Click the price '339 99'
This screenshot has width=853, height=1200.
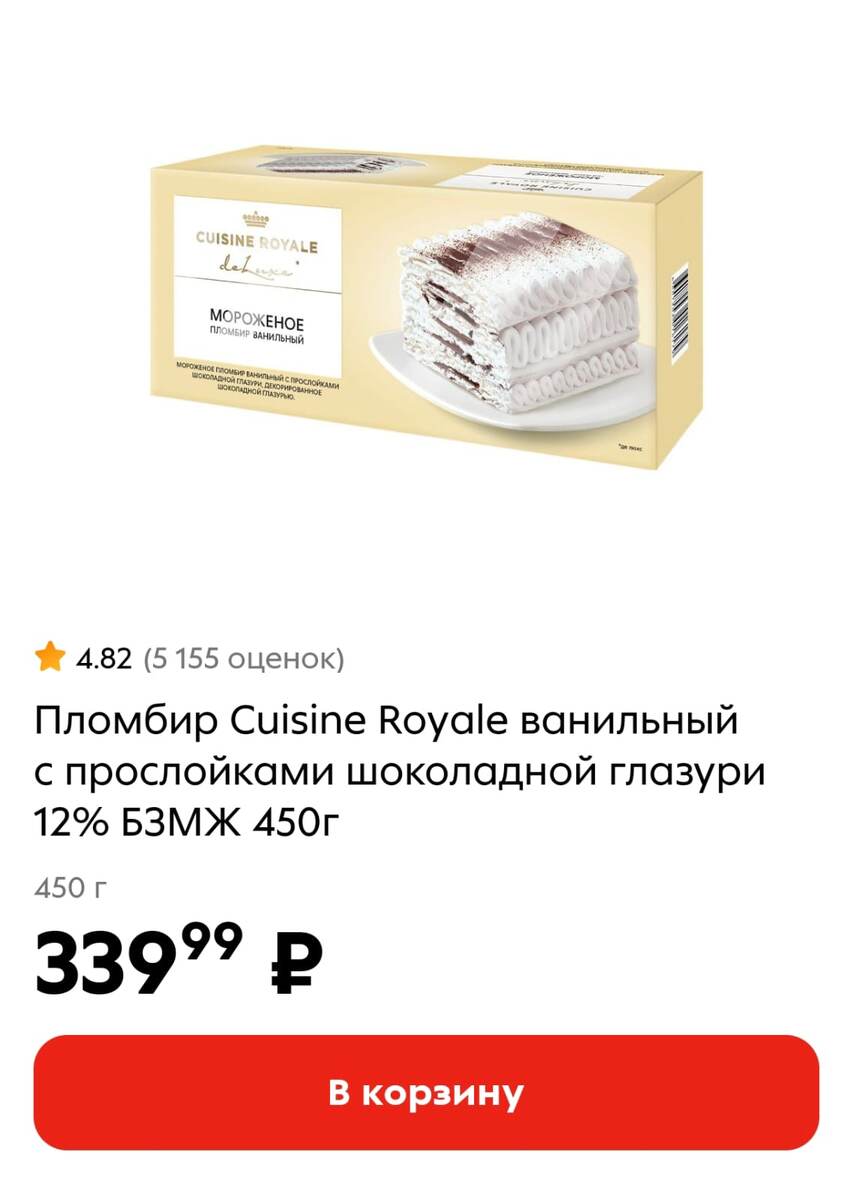tap(130, 958)
